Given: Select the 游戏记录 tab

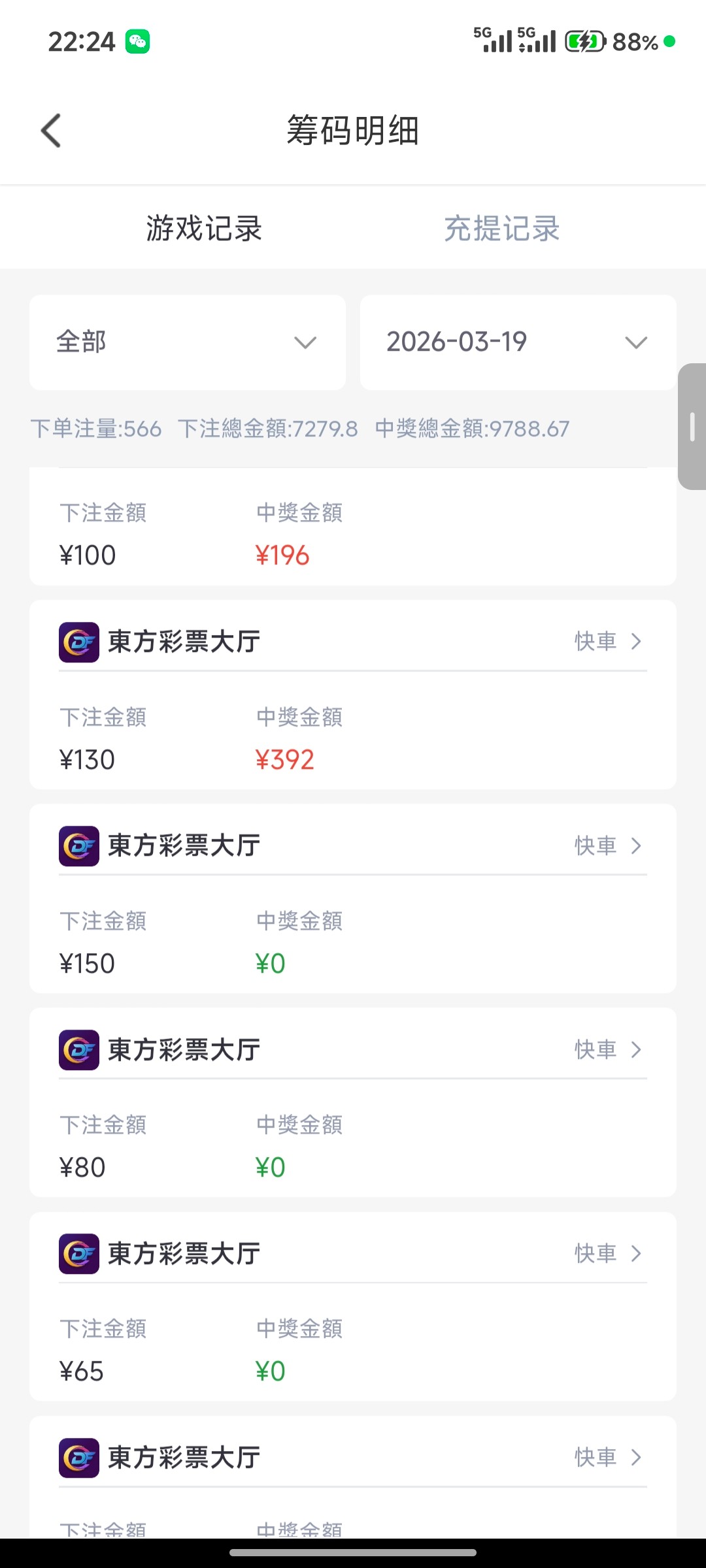Looking at the screenshot, I should pyautogui.click(x=204, y=229).
